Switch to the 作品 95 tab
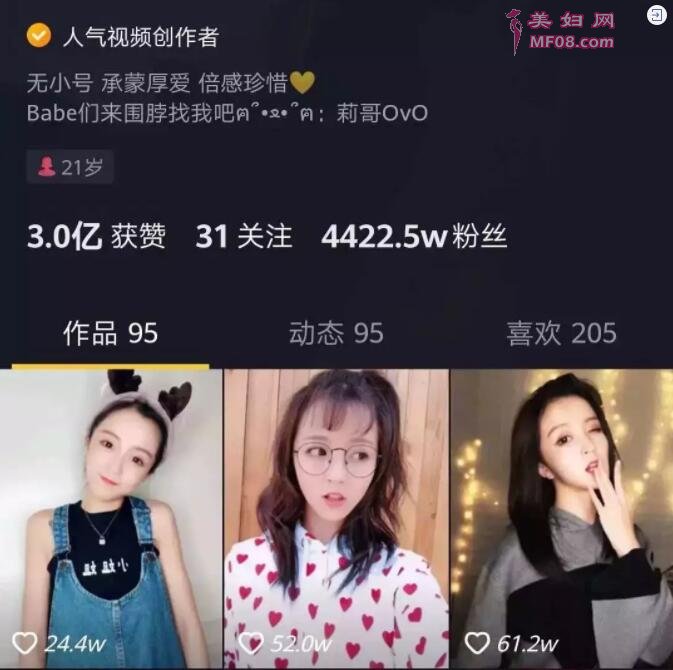This screenshot has width=673, height=670. 110,333
